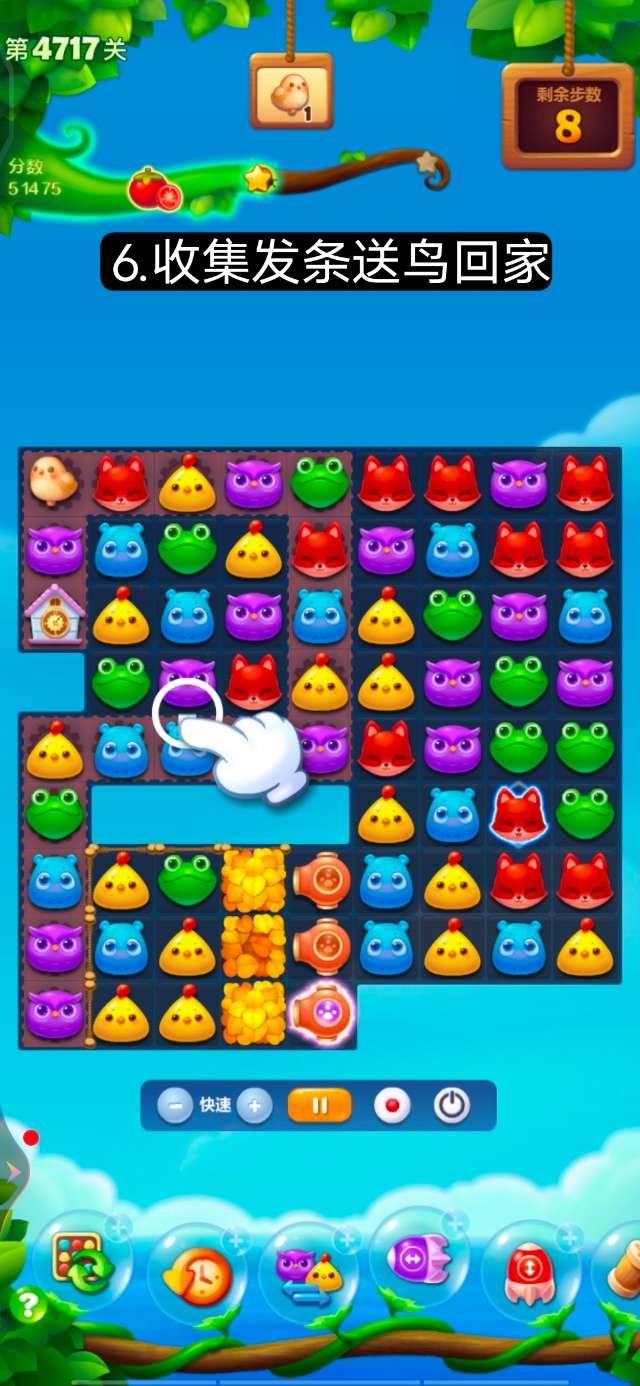Use the swap animals booster
Image resolution: width=640 pixels, height=1386 pixels.
pyautogui.click(x=309, y=1272)
